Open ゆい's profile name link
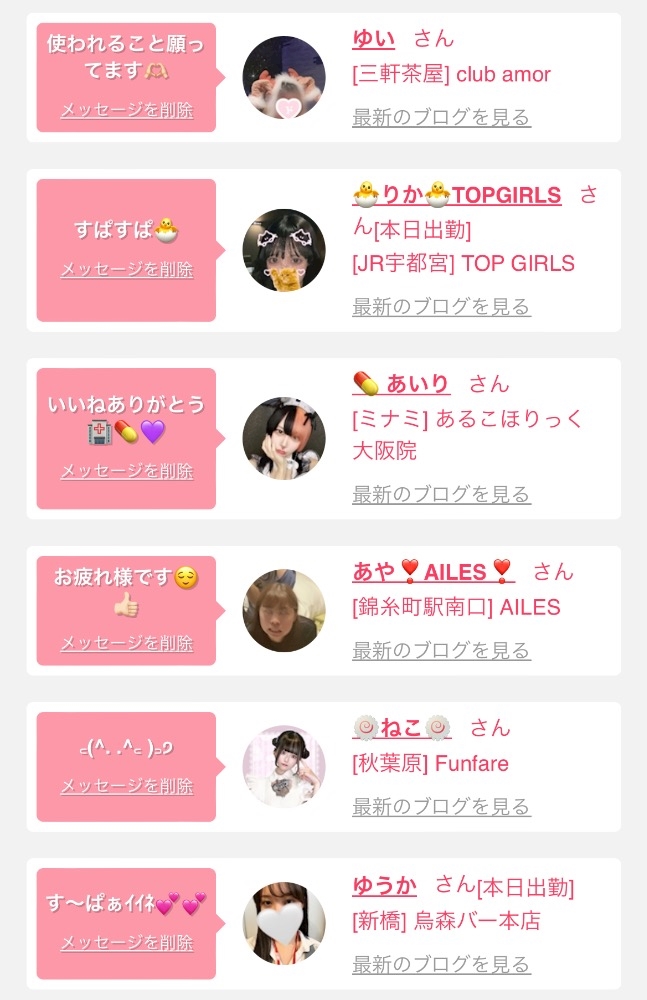Viewport: 647px width, 1000px height. coord(373,39)
